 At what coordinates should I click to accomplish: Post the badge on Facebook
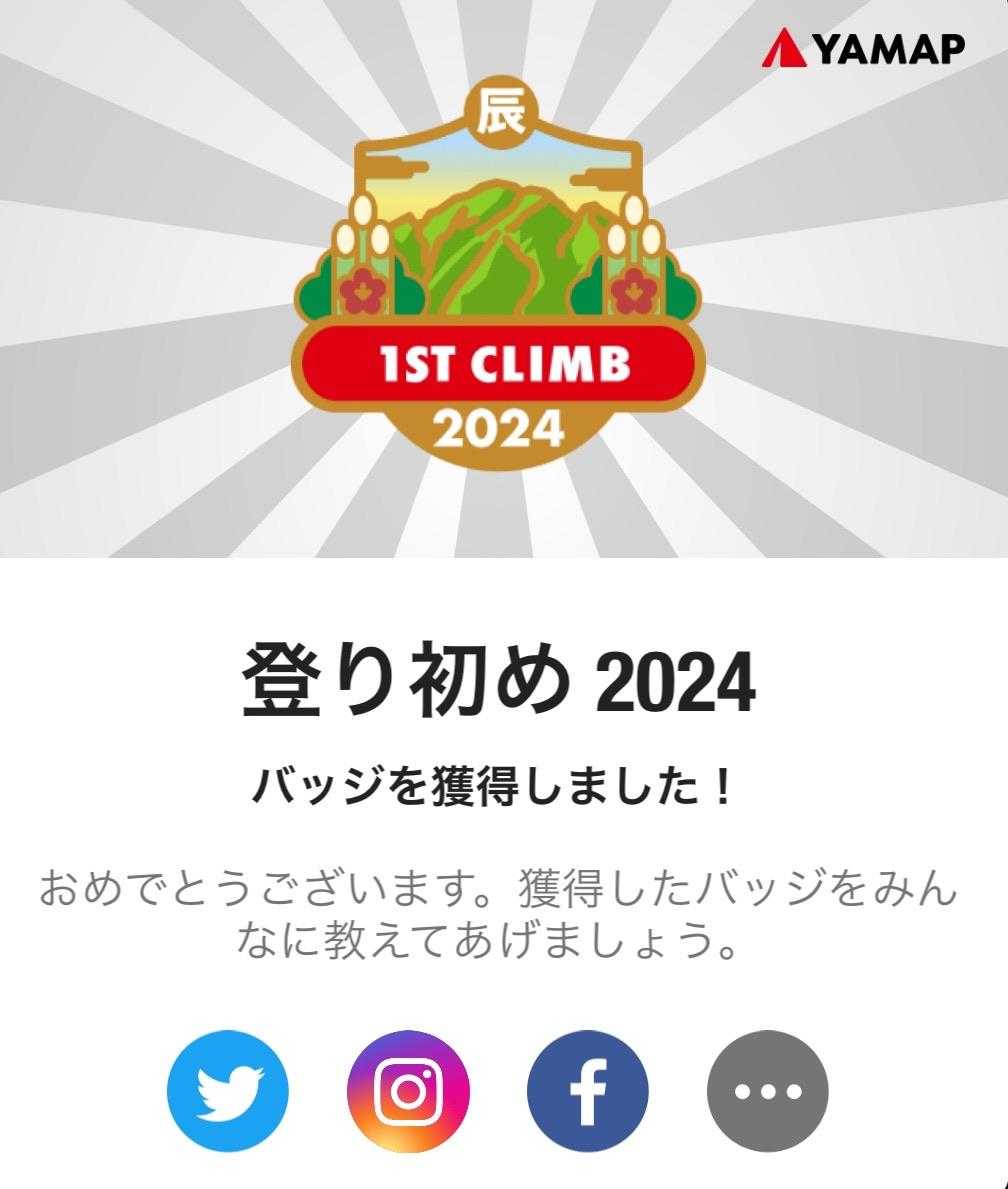[588, 1091]
